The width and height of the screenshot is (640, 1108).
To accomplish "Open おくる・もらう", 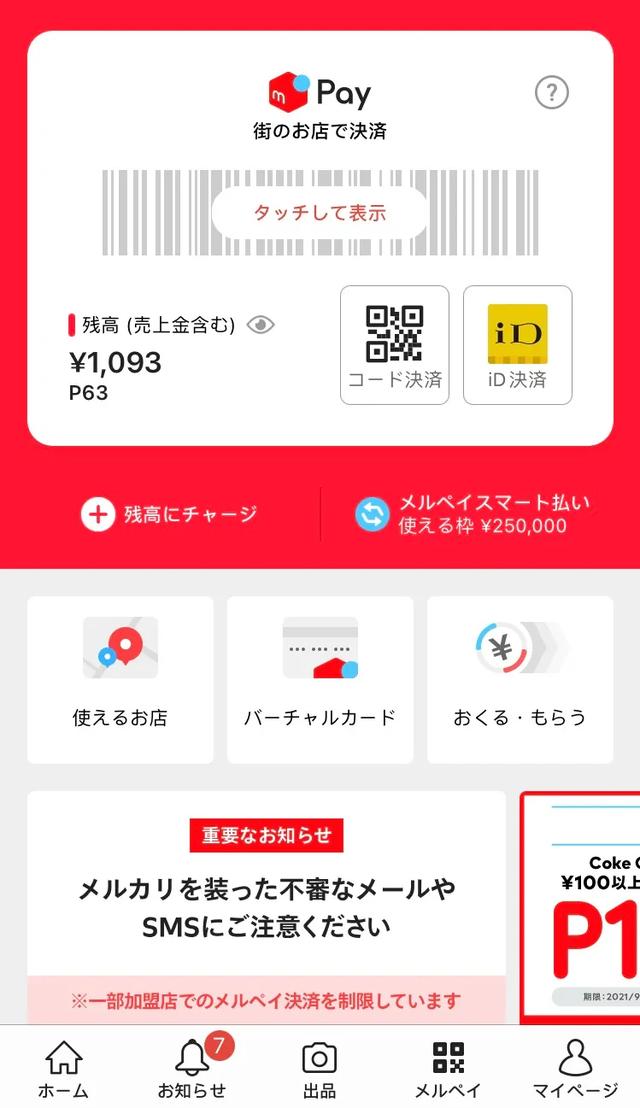I will 520,679.
